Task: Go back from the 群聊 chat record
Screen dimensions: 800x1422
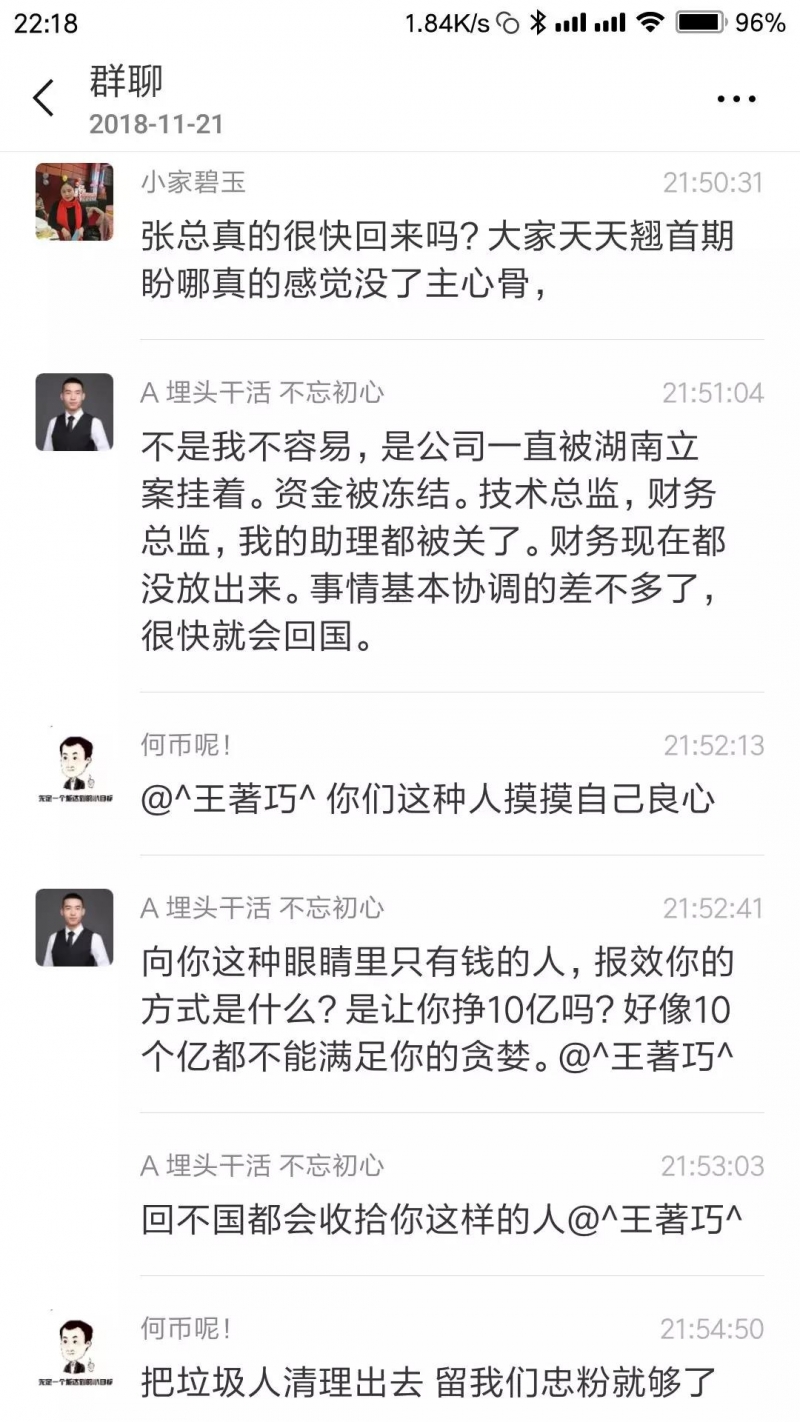Action: [x=43, y=99]
